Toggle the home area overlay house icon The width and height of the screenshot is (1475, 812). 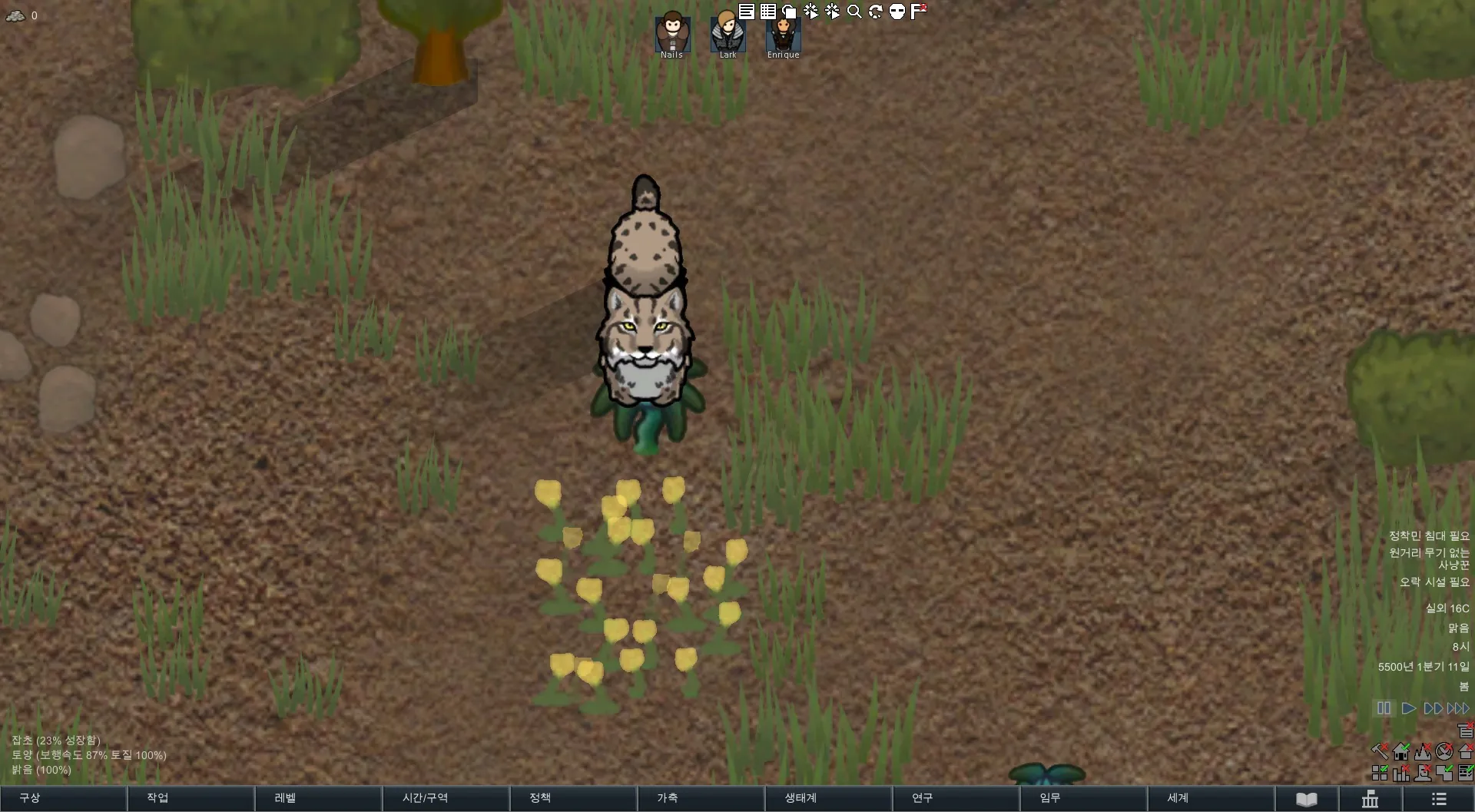tap(1401, 751)
